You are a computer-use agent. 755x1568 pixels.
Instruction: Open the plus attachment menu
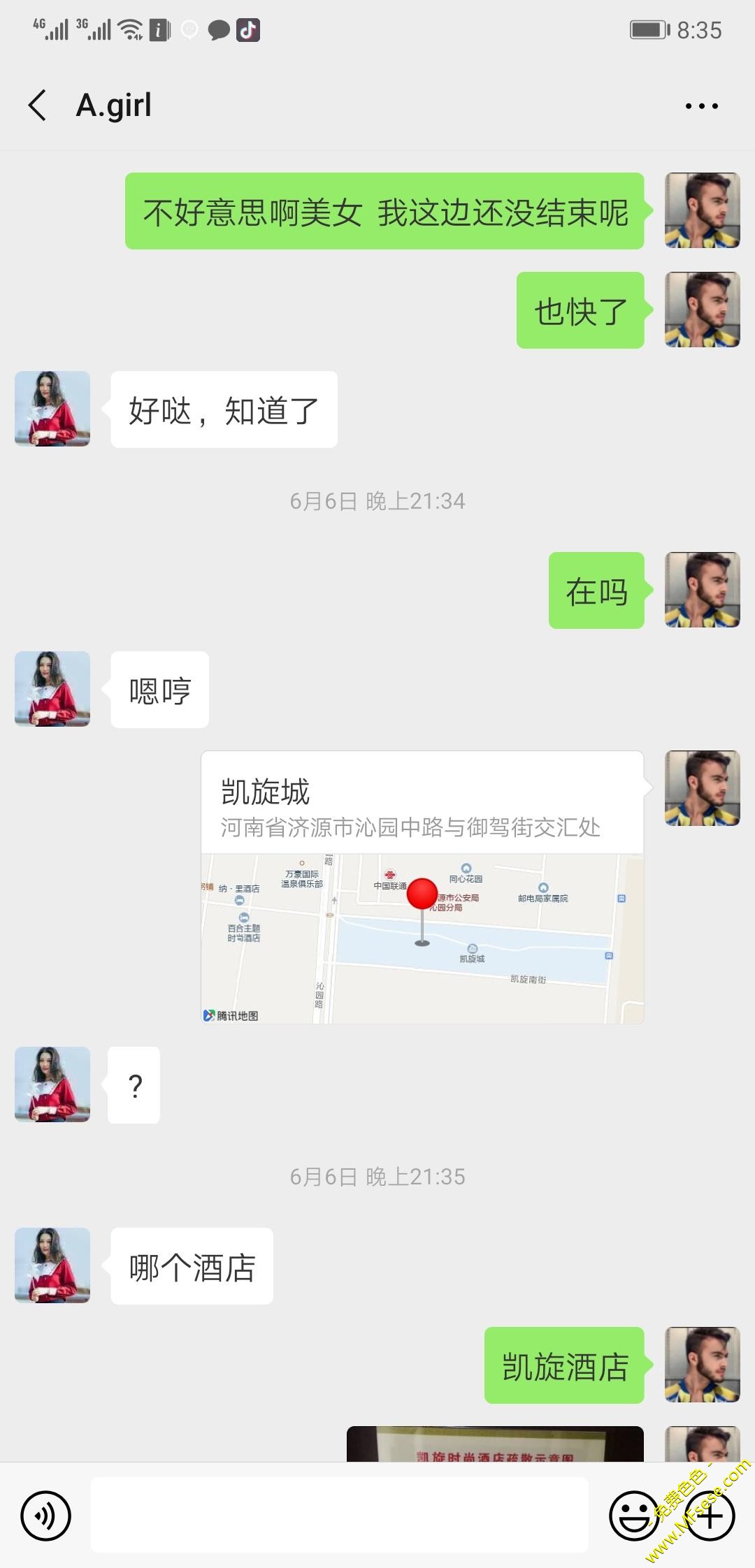point(710,1516)
